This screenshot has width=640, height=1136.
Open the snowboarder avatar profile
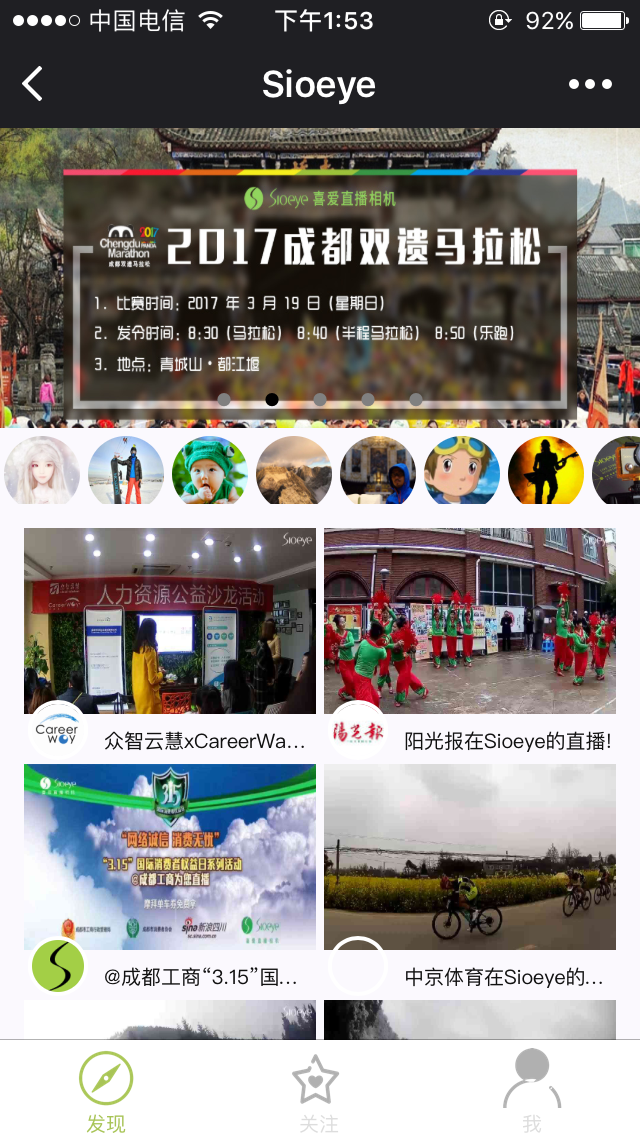point(126,472)
